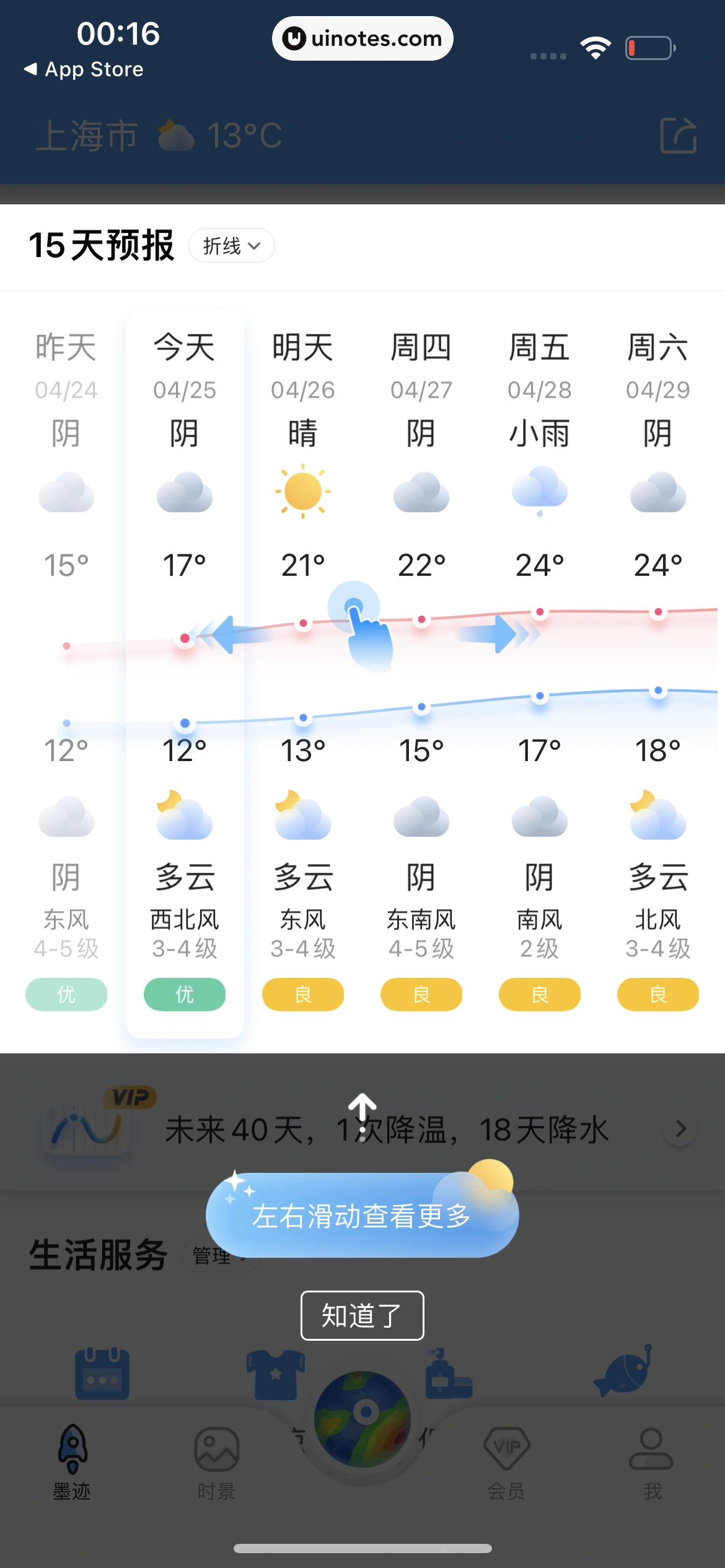
Task: Switch to the 会员 tab
Action: [x=506, y=1463]
